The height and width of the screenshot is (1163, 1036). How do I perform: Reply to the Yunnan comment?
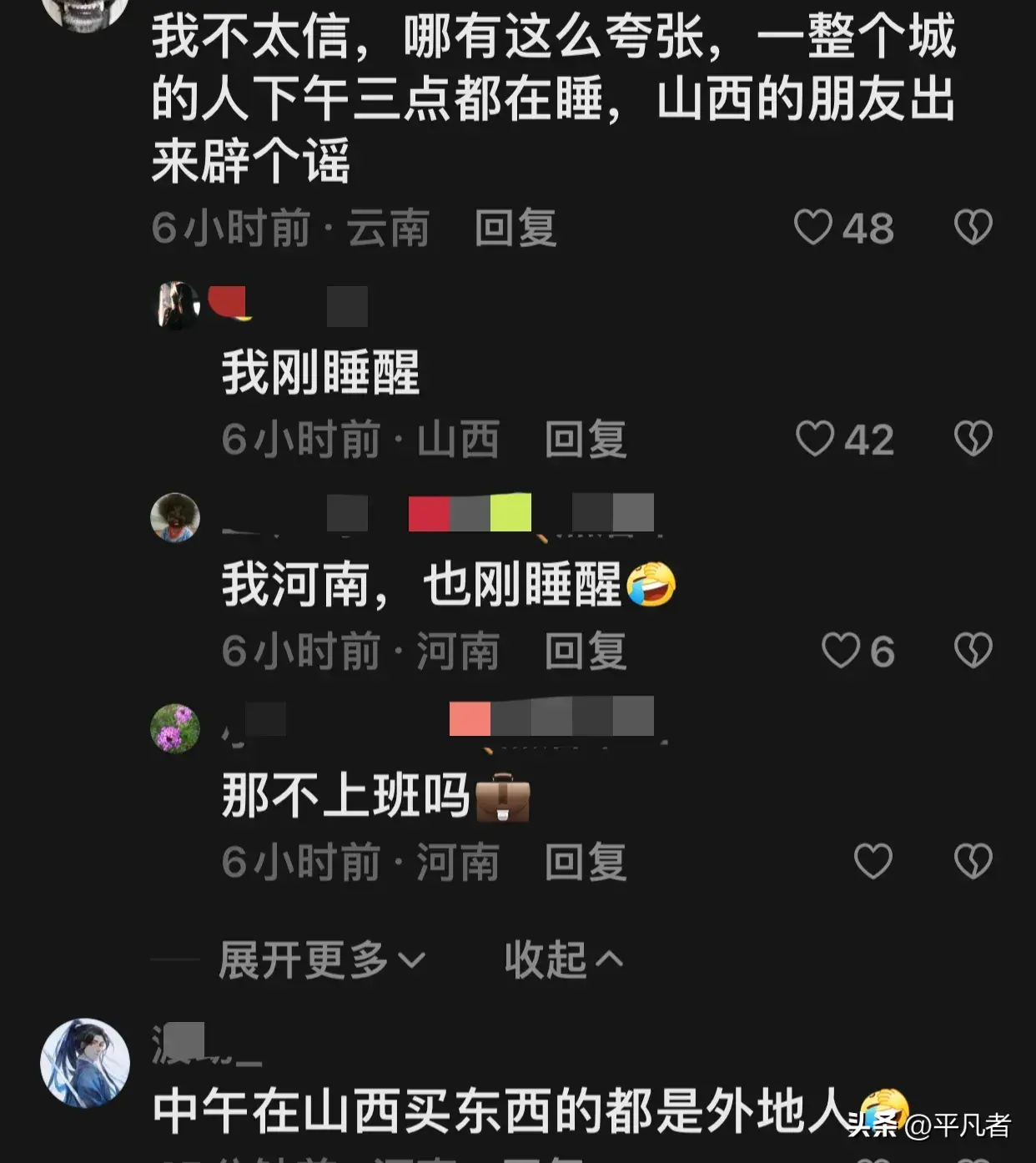point(515,228)
